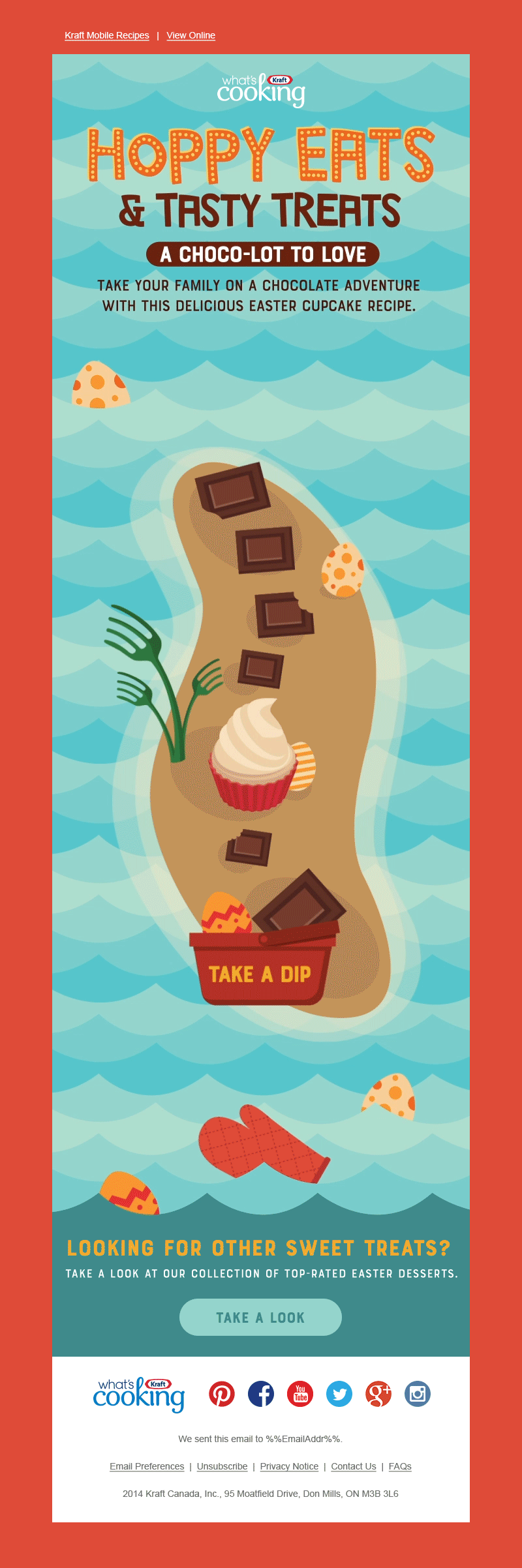
Task: Open the Contact Us link
Action: coord(354,1466)
